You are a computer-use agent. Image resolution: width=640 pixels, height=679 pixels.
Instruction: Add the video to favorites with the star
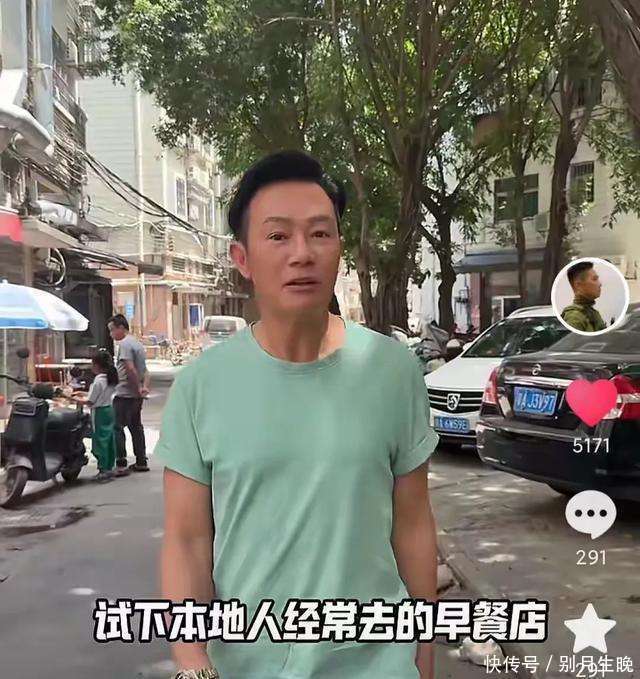click(x=590, y=629)
